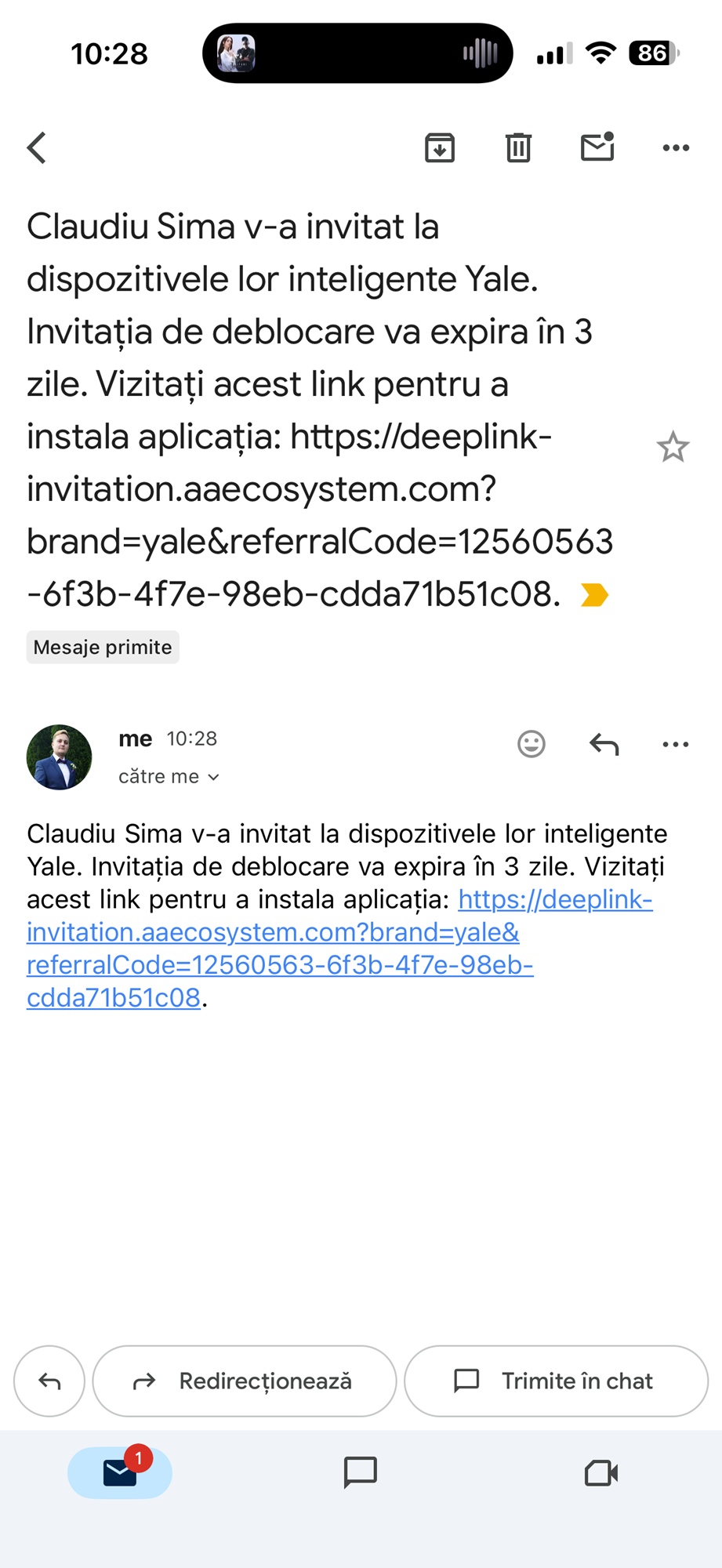Open the message's three-dot options menu
This screenshot has height=1568, width=722.
[676, 744]
